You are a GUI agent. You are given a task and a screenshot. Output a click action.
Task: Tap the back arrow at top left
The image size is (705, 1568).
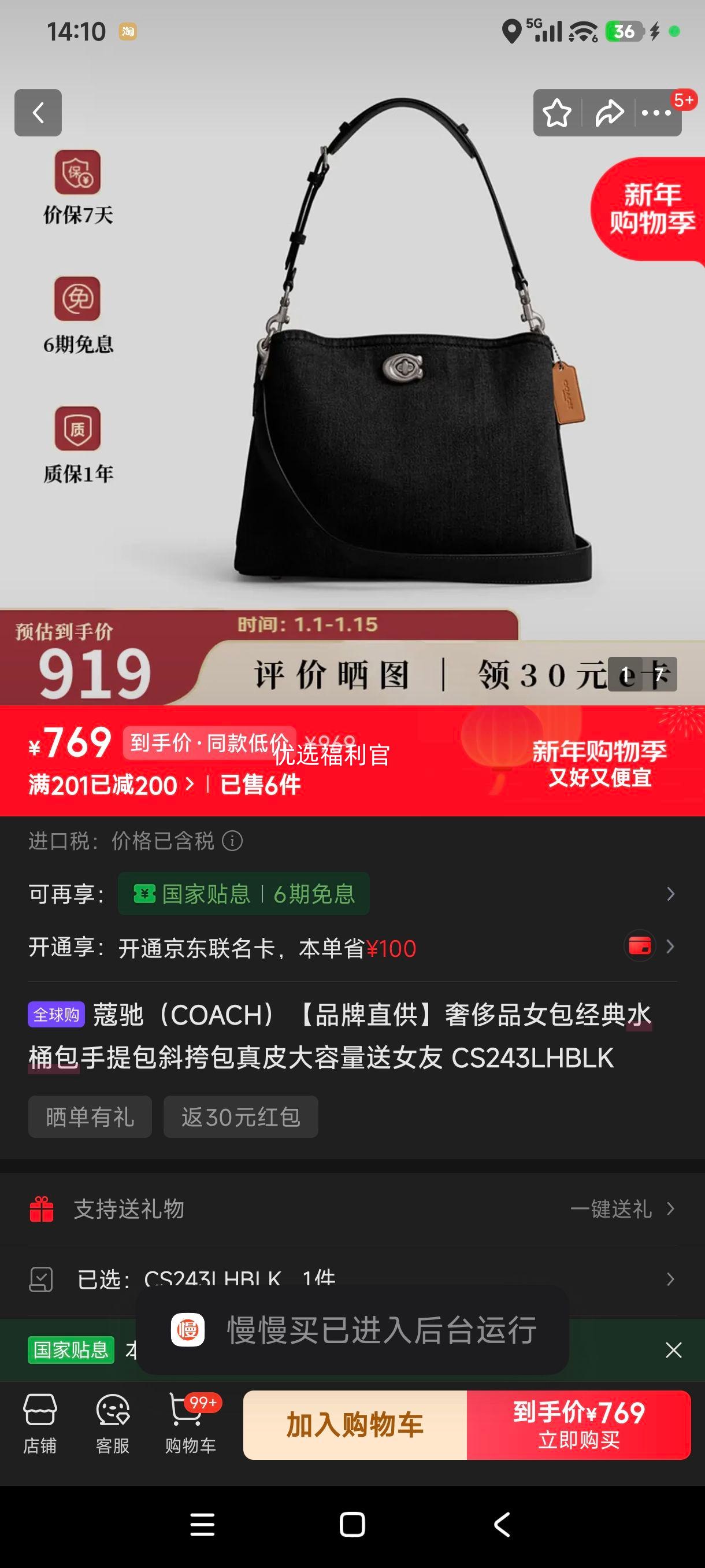[x=38, y=113]
